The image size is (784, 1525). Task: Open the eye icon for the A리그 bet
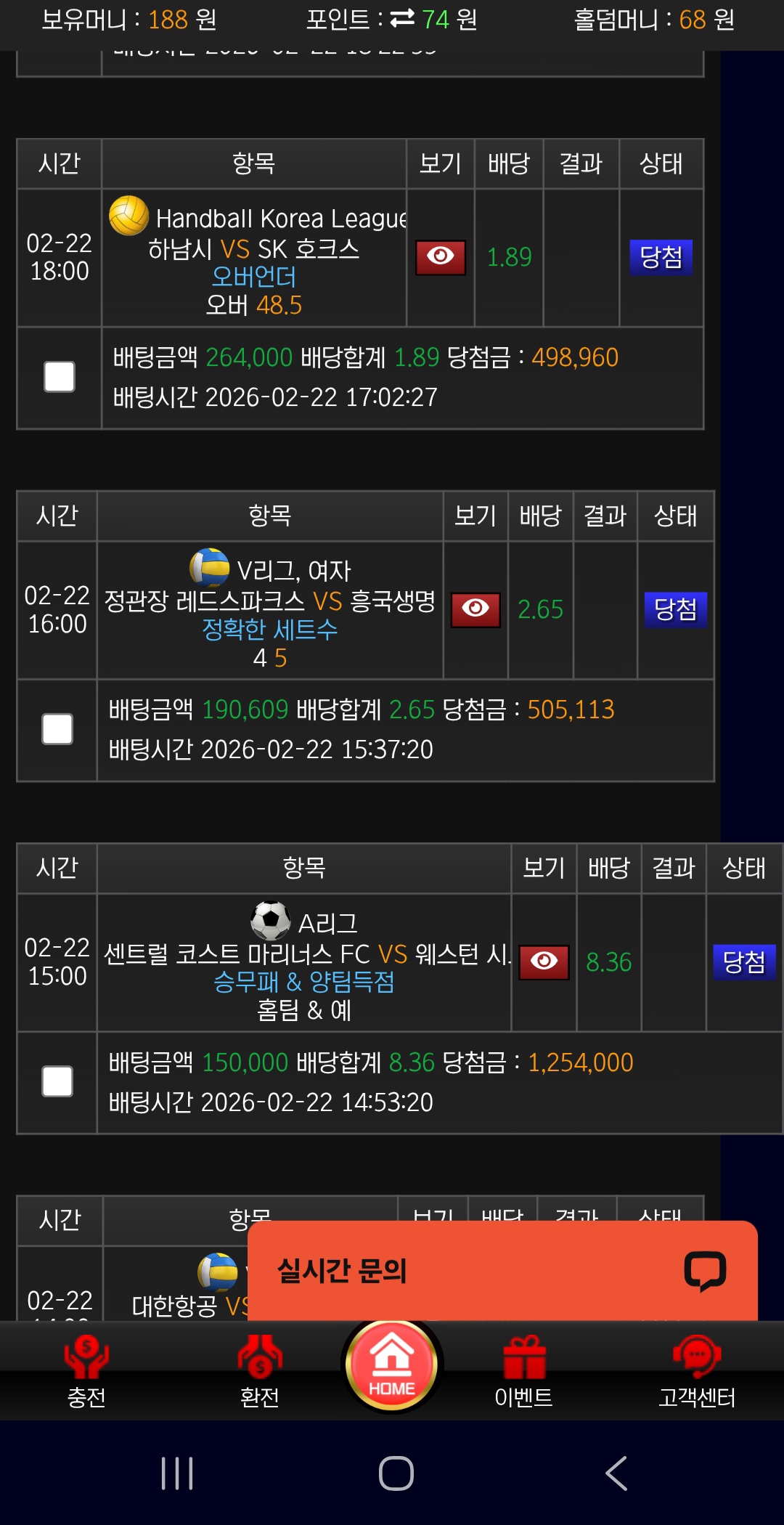(x=544, y=962)
